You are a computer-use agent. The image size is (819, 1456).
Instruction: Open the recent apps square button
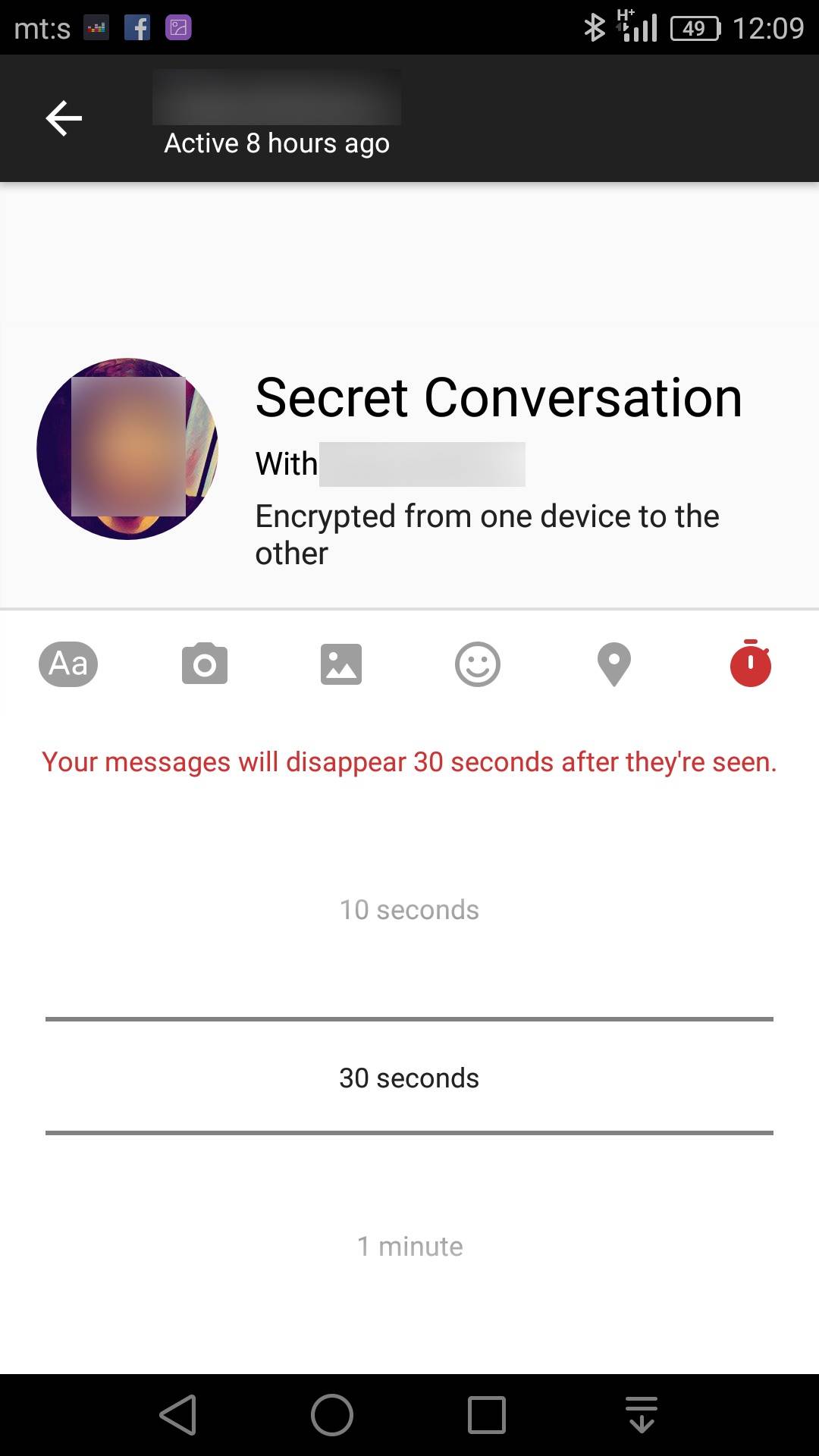pyautogui.click(x=487, y=1415)
